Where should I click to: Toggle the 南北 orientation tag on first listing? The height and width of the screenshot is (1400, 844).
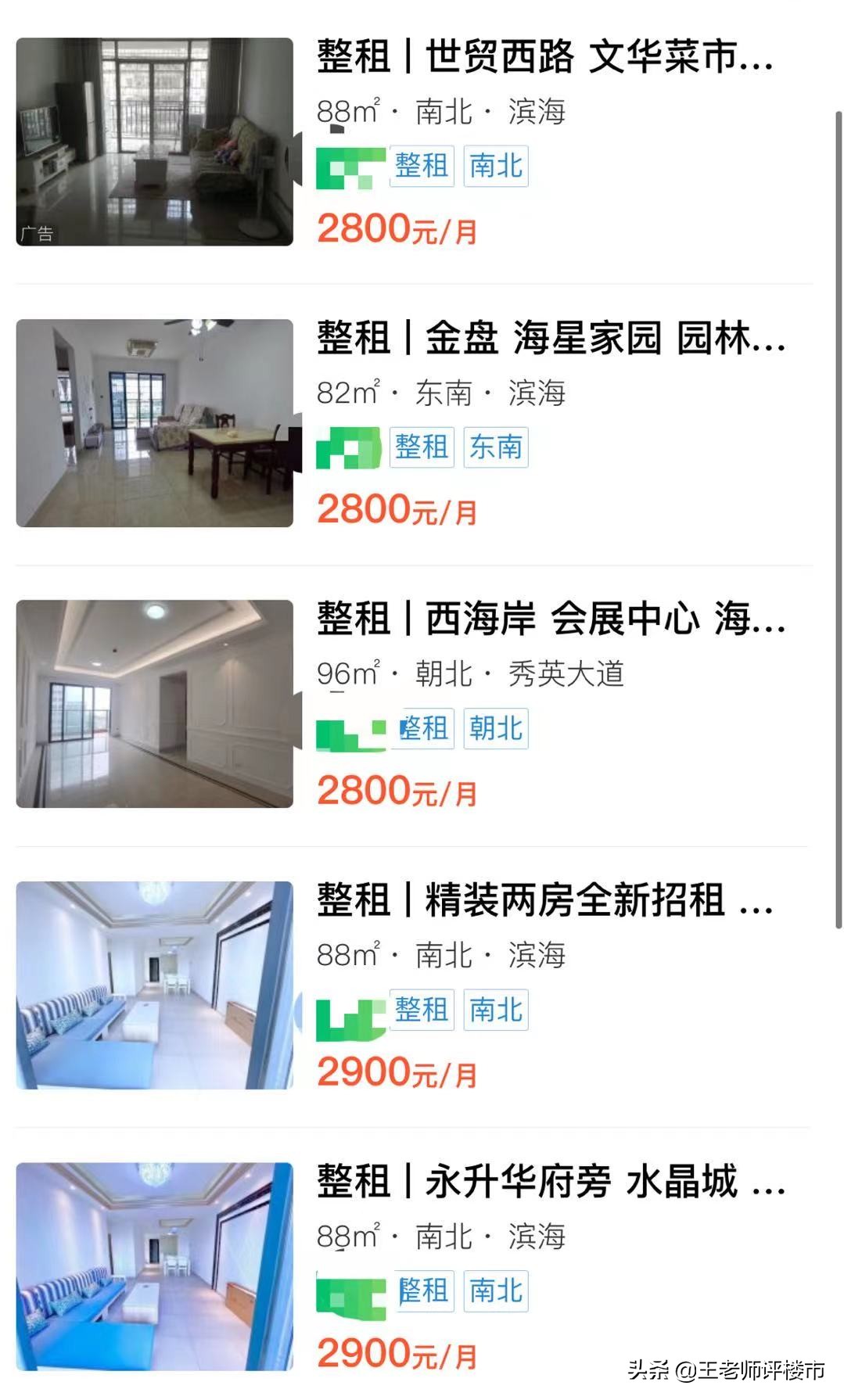496,166
